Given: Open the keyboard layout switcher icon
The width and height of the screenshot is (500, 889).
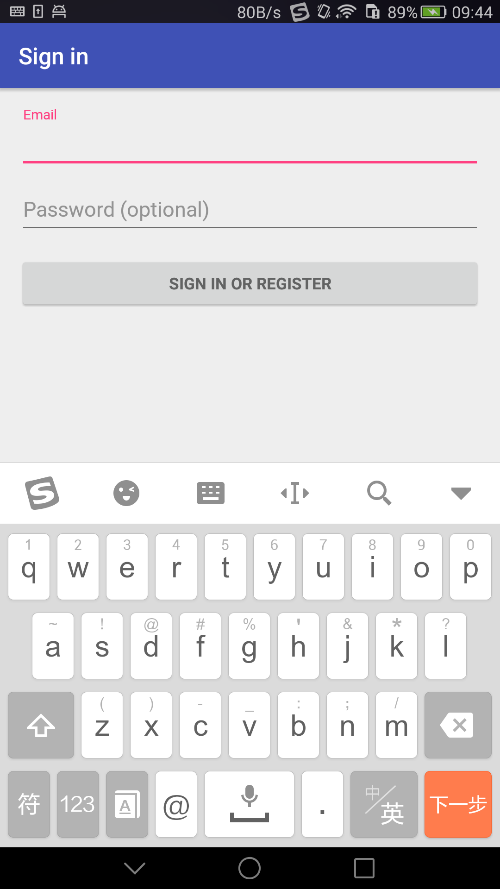Looking at the screenshot, I should tap(210, 493).
